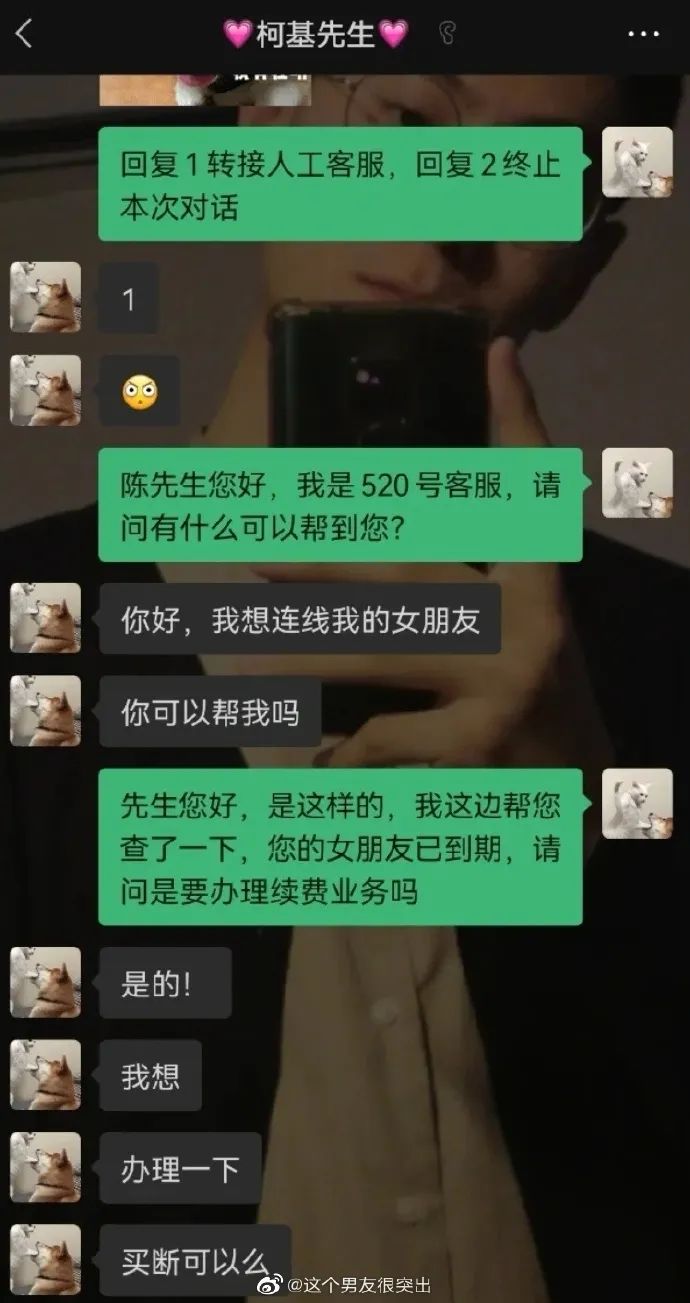690x1303 pixels.
Task: Open the contact avatar beside 买断可以么
Action: point(45,1260)
